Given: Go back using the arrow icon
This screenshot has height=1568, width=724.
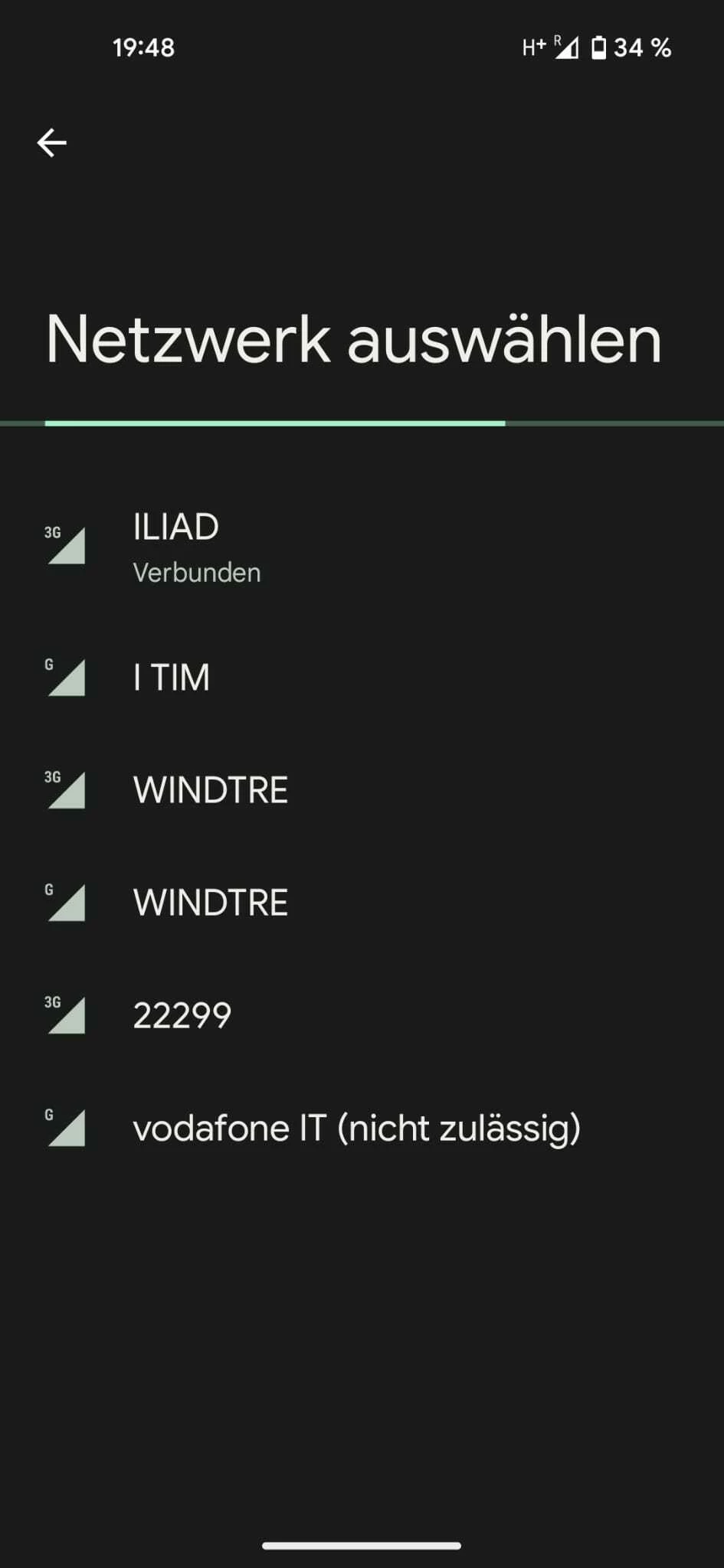Looking at the screenshot, I should click(51, 142).
